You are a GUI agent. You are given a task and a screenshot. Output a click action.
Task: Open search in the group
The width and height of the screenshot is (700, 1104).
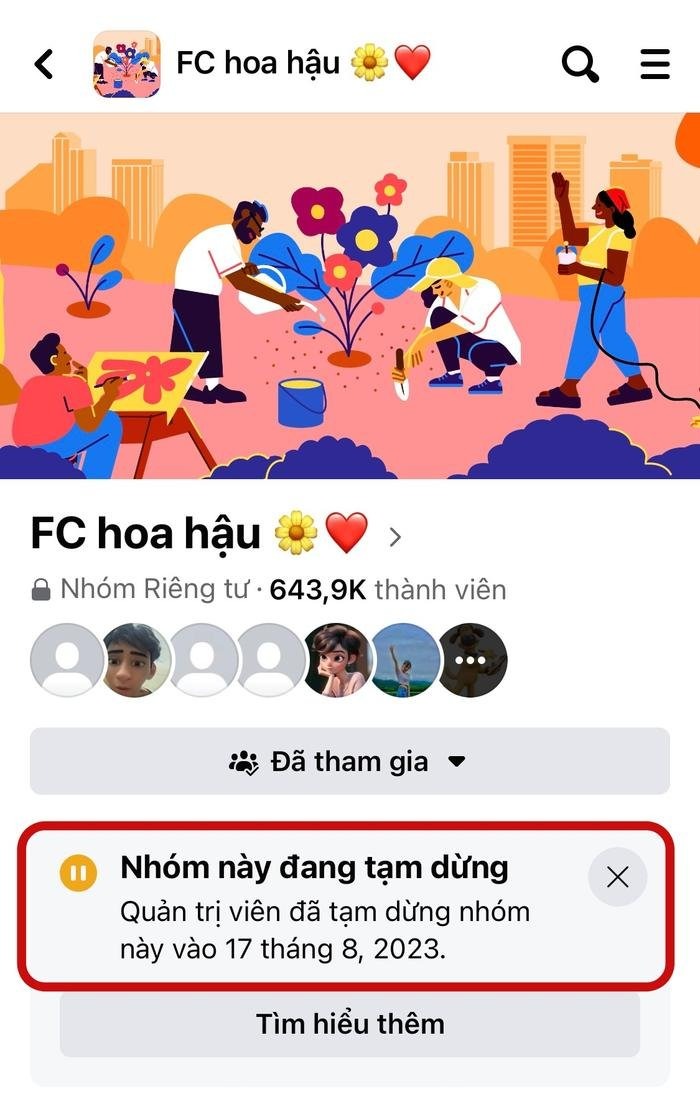(579, 64)
